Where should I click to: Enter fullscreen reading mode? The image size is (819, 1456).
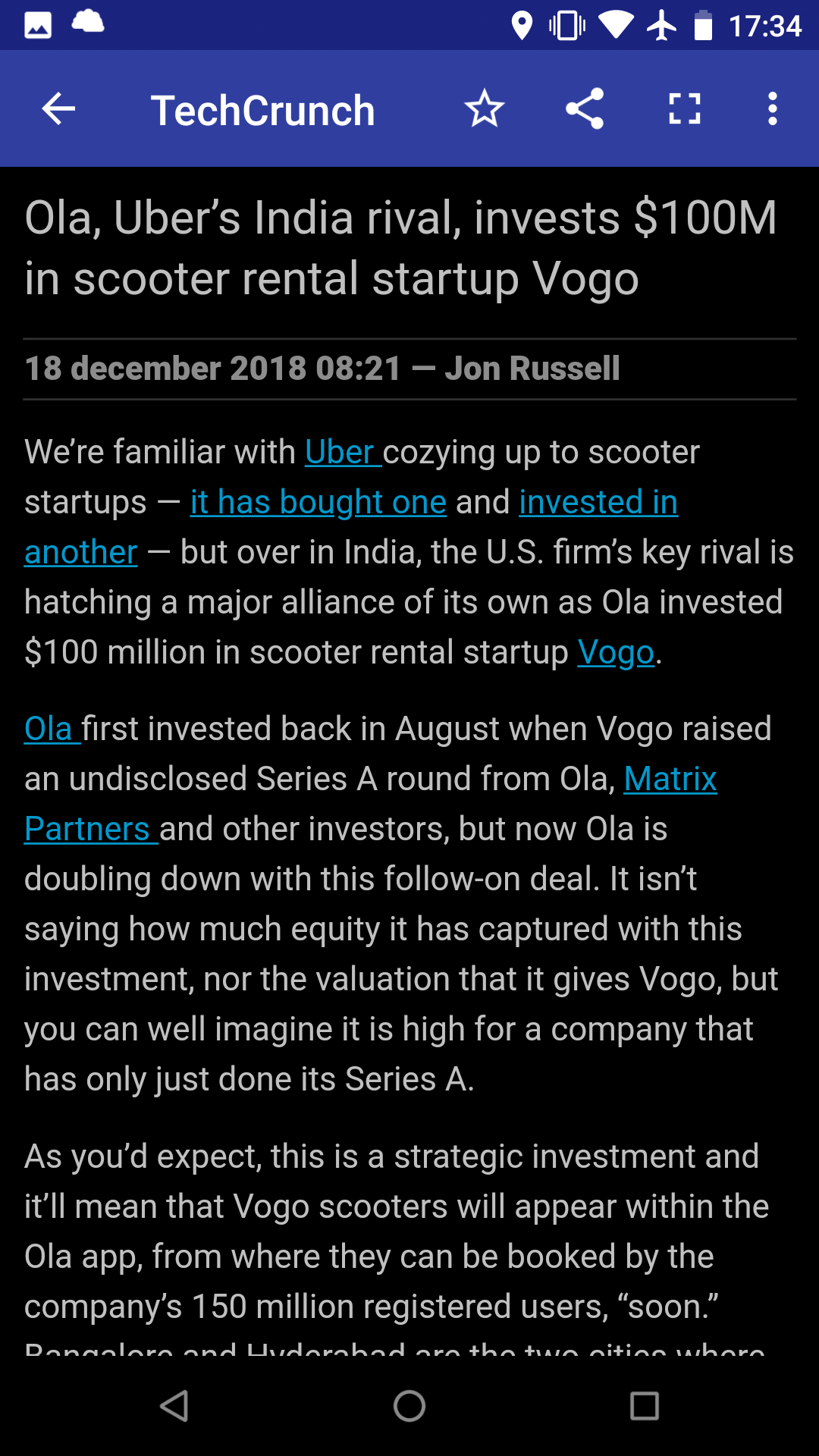point(685,109)
